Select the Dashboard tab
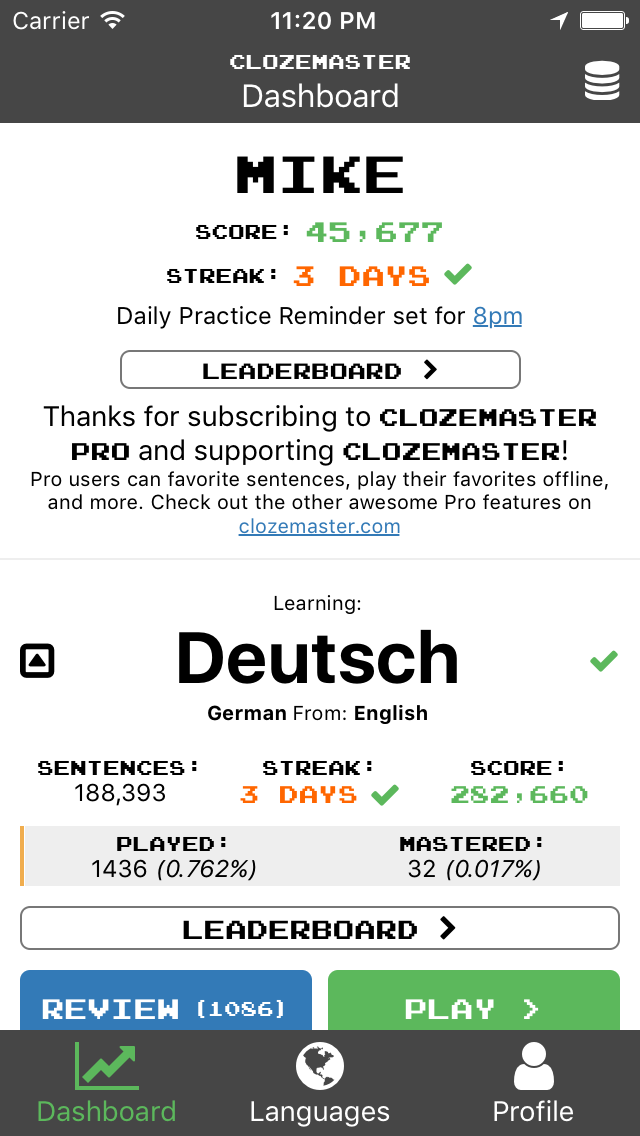 point(107,1085)
